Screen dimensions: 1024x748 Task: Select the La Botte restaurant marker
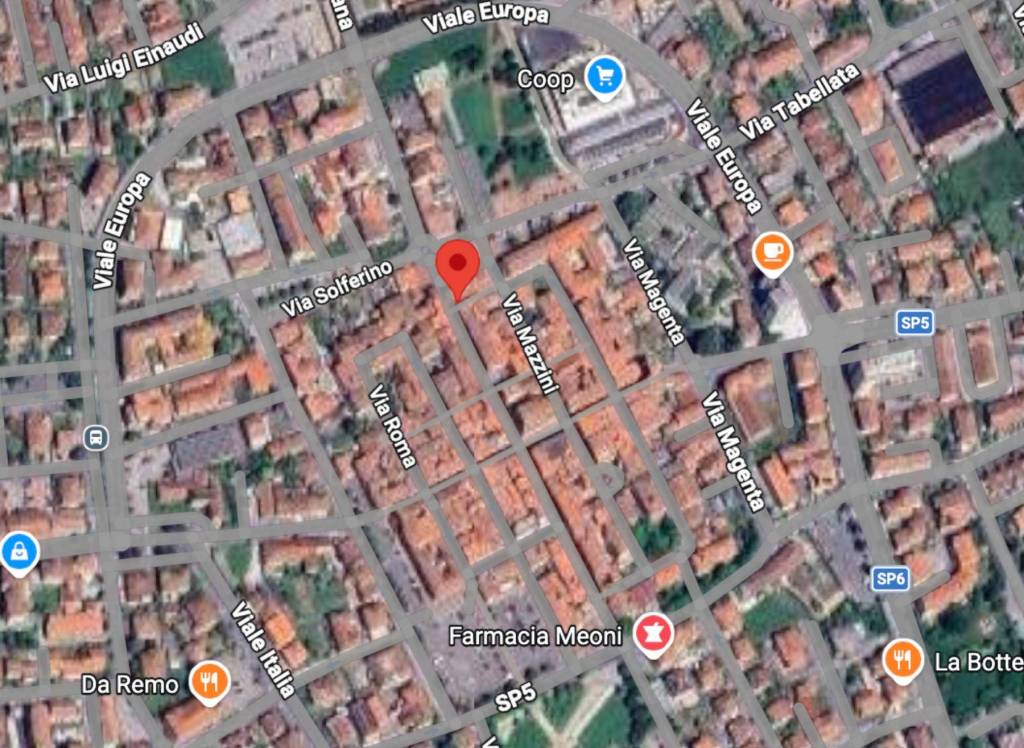pos(903,661)
